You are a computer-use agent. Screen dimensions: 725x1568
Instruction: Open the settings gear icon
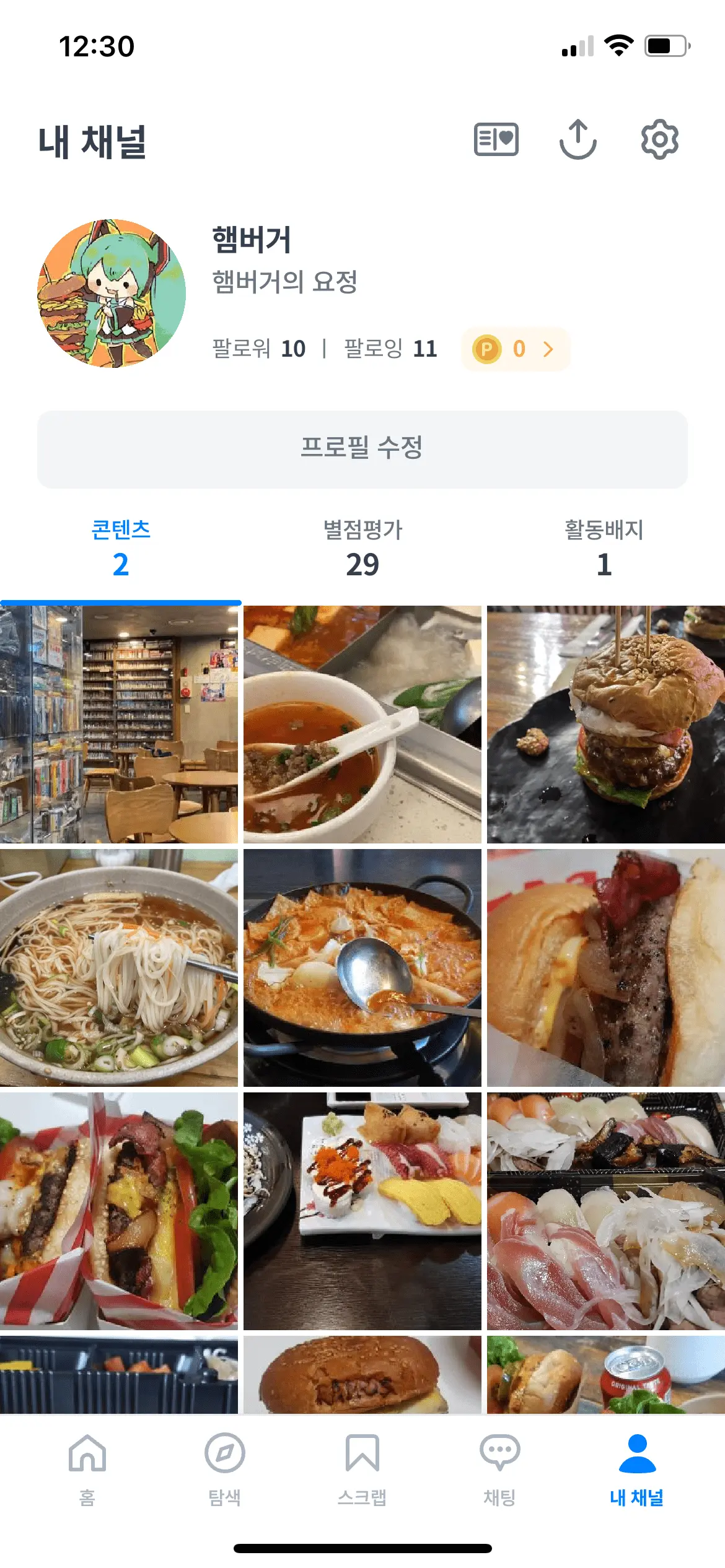click(659, 139)
